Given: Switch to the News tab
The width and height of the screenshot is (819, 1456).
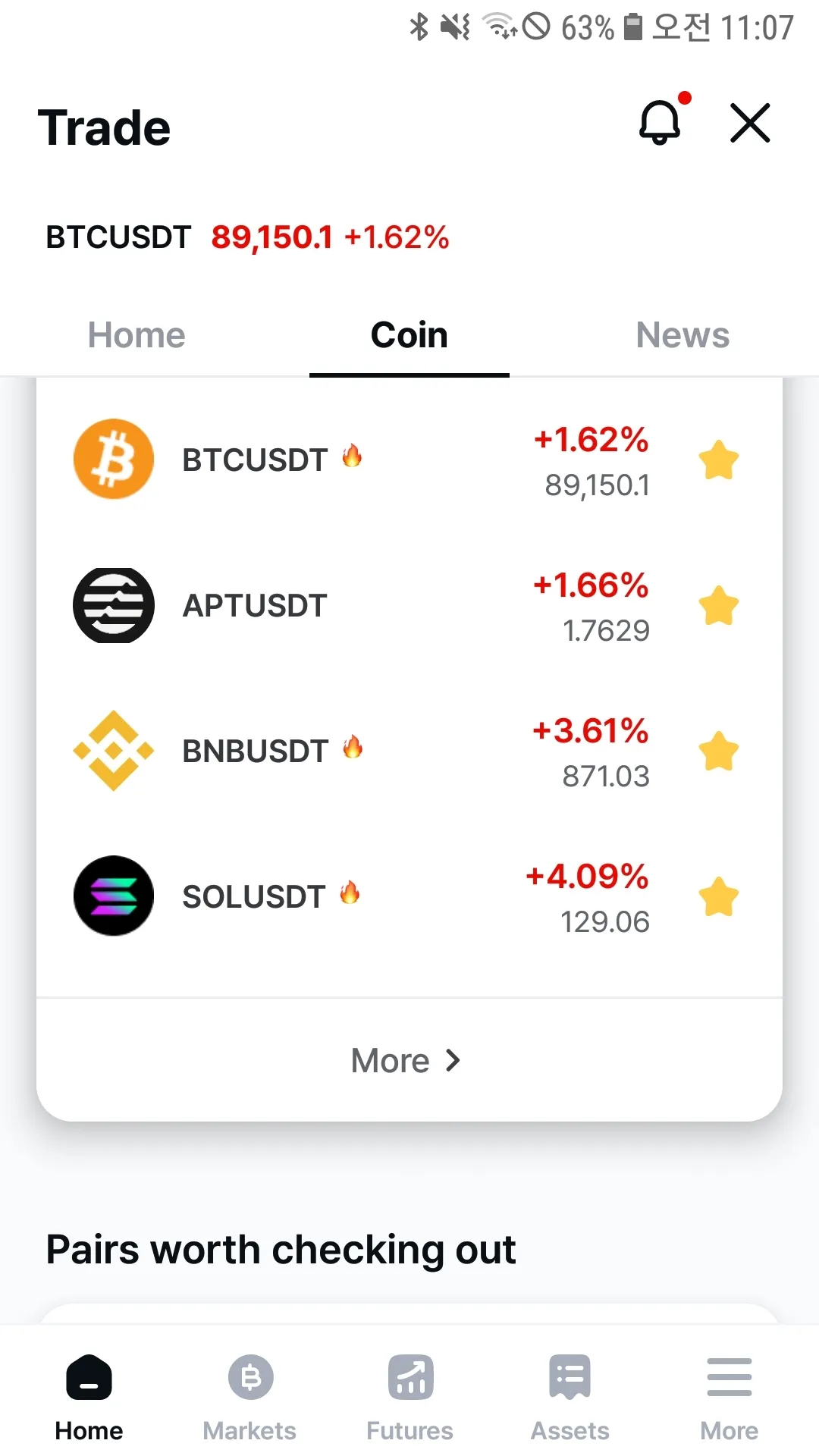Looking at the screenshot, I should click(682, 335).
